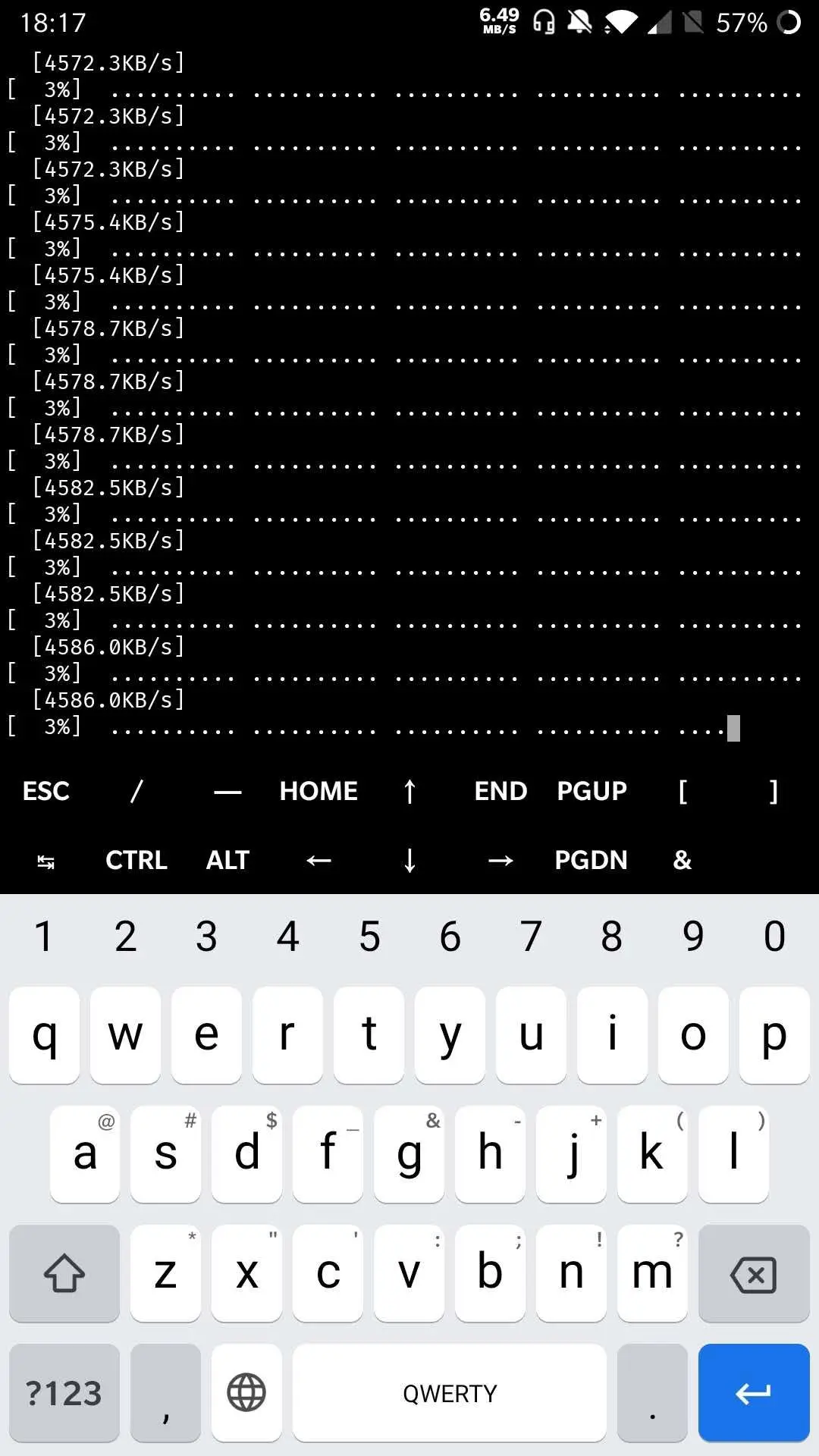Viewport: 819px width, 1456px height.
Task: Tap the PGUP key
Action: click(x=591, y=791)
